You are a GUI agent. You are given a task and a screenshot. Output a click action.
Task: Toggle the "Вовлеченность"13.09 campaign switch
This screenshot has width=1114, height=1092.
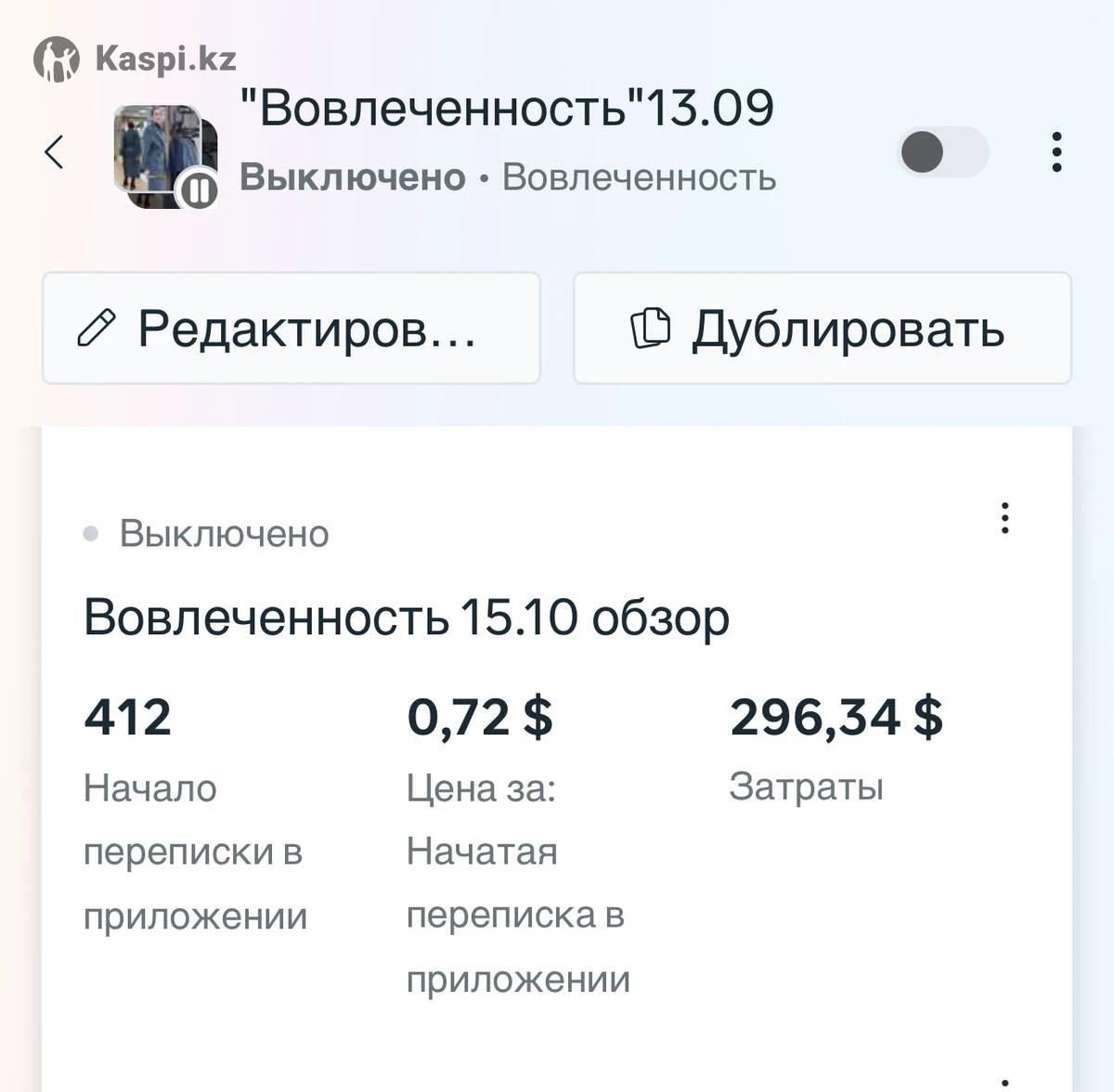tap(942, 151)
